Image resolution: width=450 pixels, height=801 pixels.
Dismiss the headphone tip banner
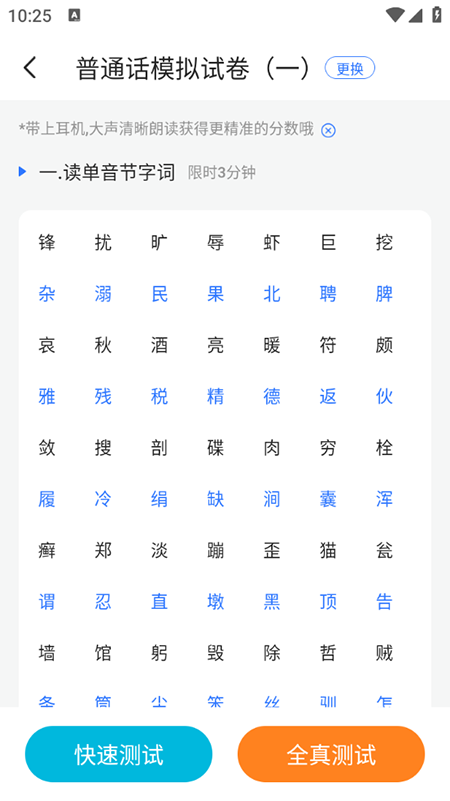click(328, 131)
